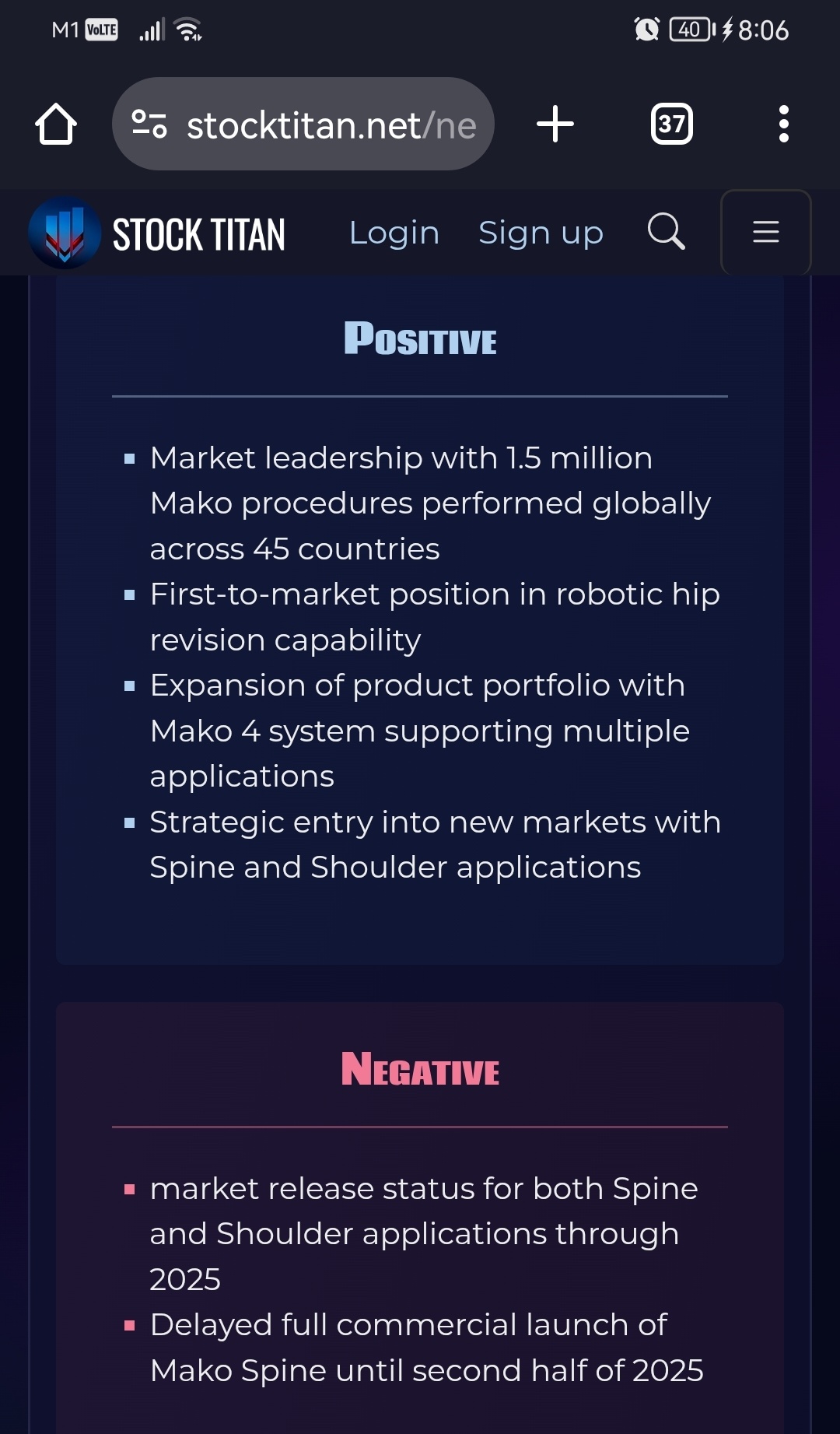Go to the browser home page
Viewport: 840px width, 1434px height.
point(56,124)
